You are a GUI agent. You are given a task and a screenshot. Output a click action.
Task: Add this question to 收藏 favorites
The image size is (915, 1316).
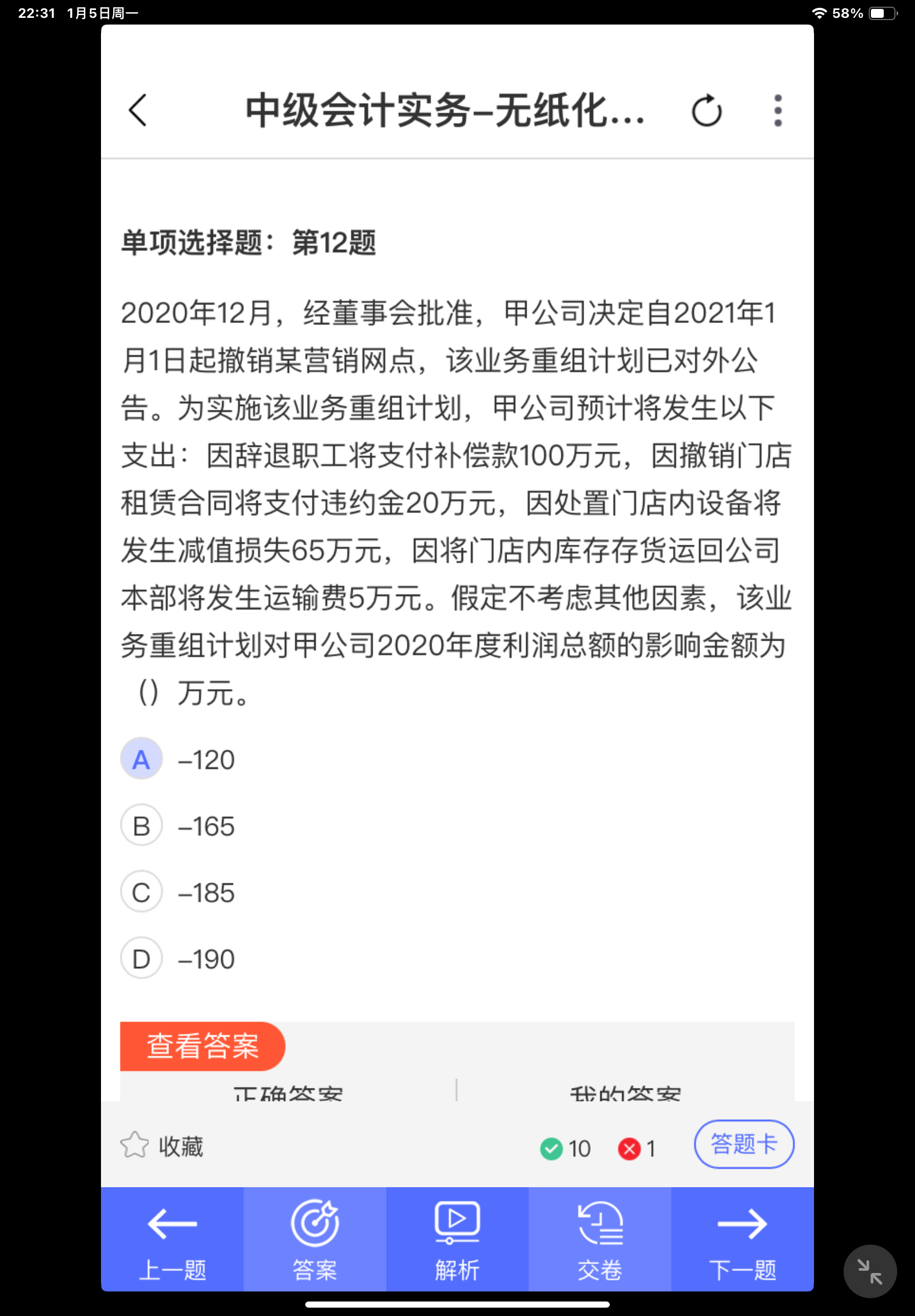tap(162, 1146)
